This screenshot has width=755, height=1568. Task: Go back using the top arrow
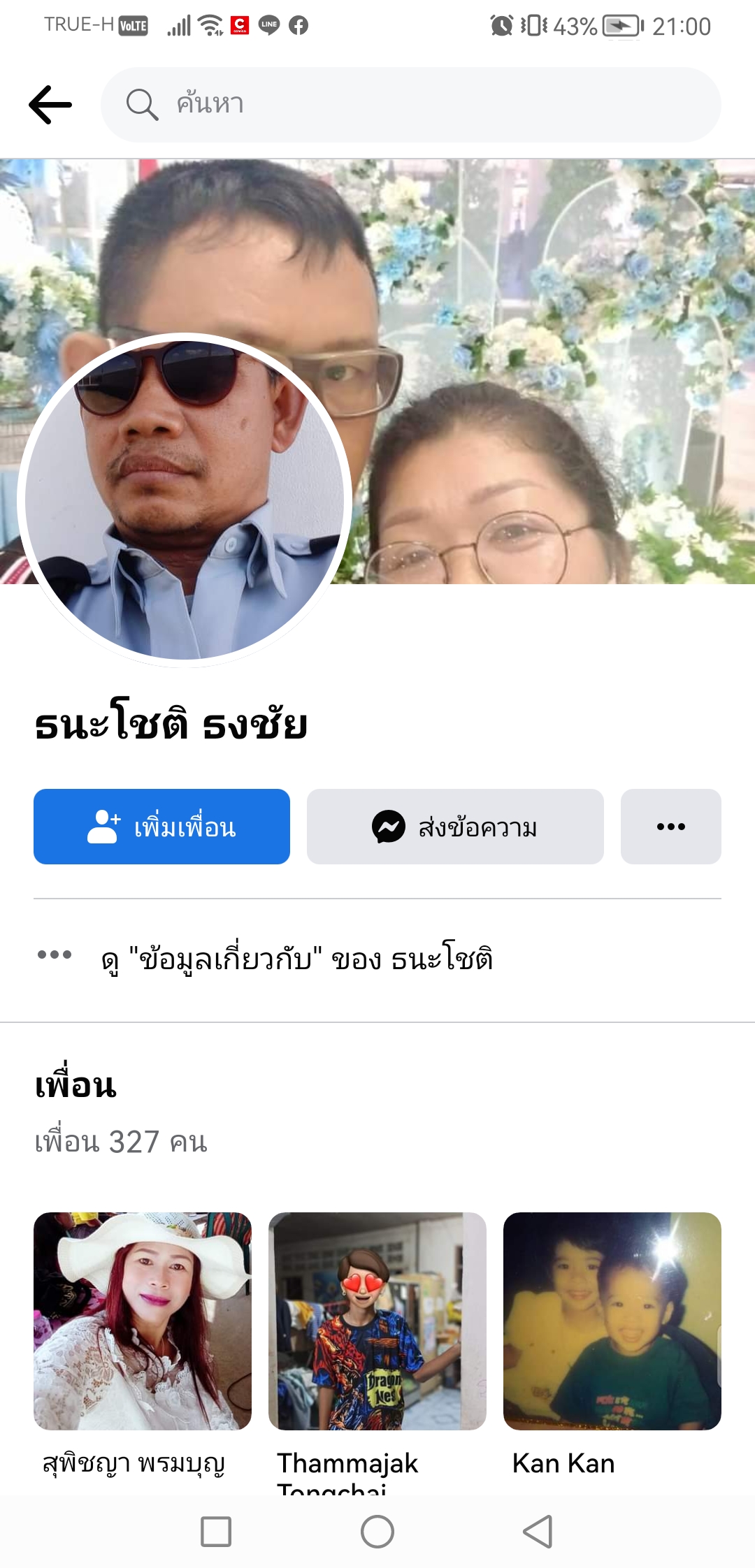[50, 105]
